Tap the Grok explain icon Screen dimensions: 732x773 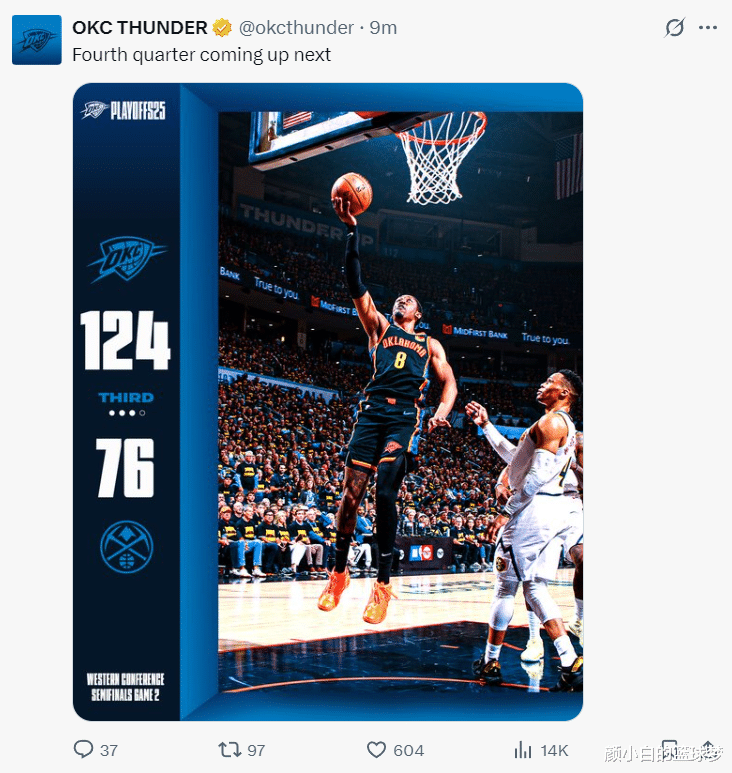point(675,28)
